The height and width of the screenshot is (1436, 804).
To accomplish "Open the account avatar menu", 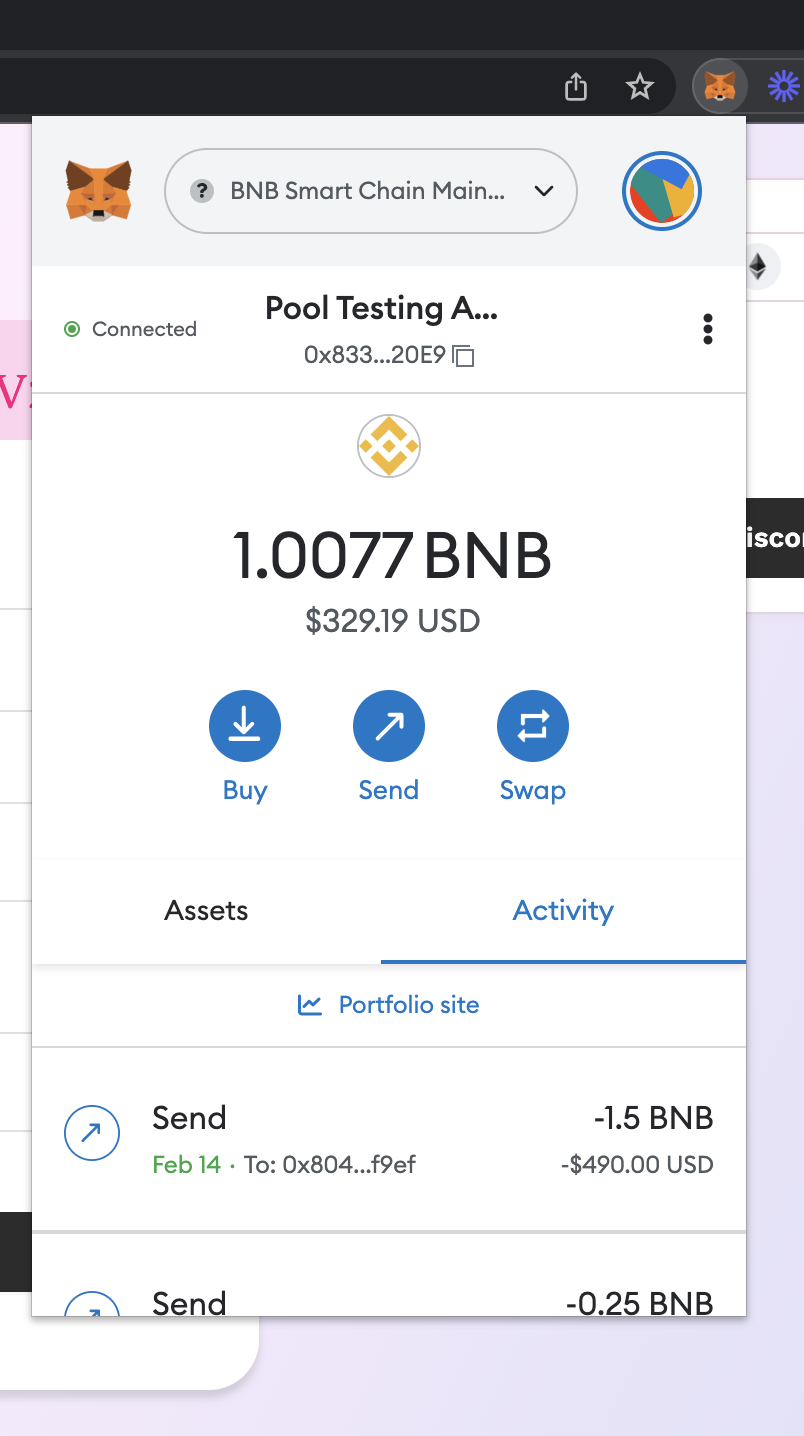I will 661,191.
